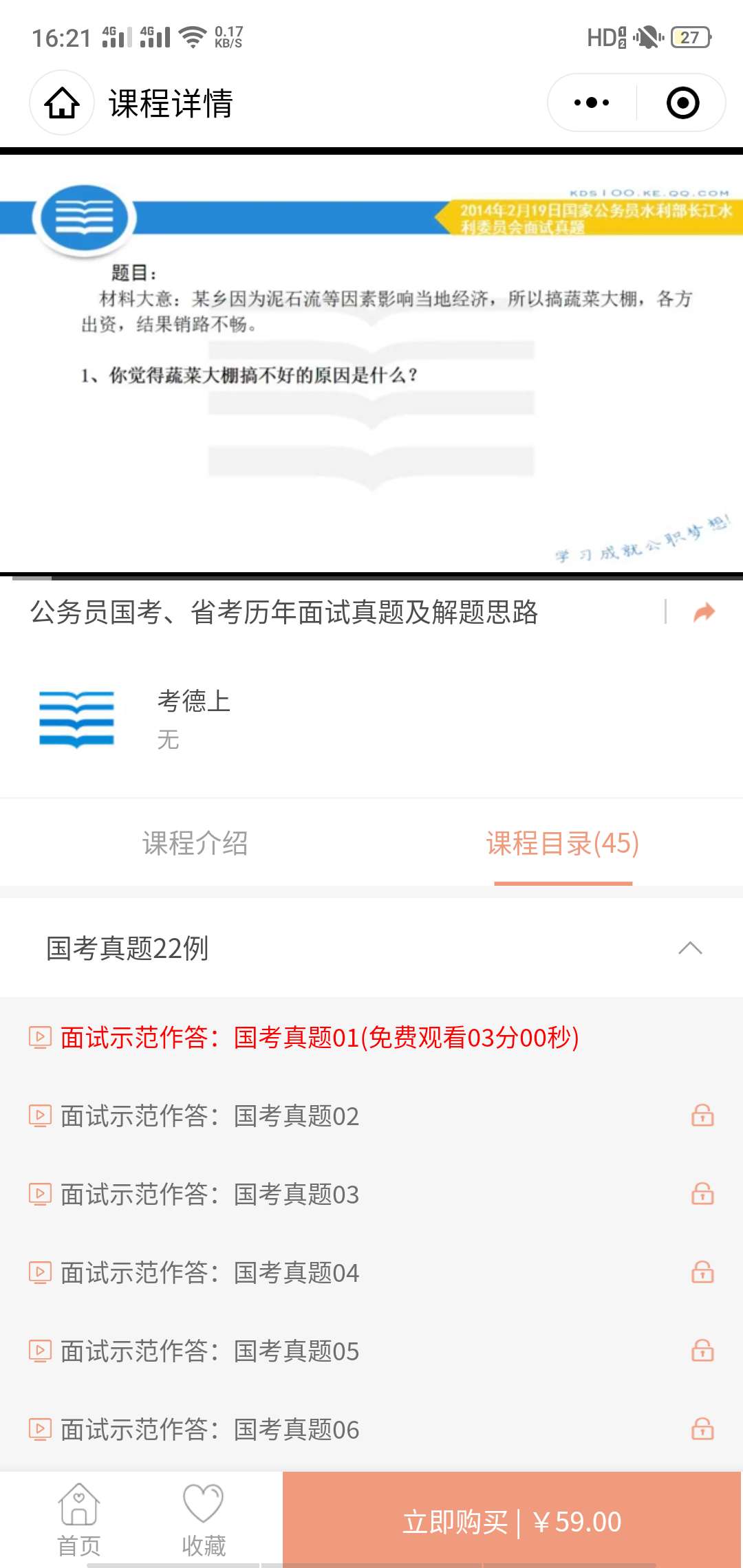Play the course preview video
Screen dimensions: 743x1568
click(x=371, y=364)
